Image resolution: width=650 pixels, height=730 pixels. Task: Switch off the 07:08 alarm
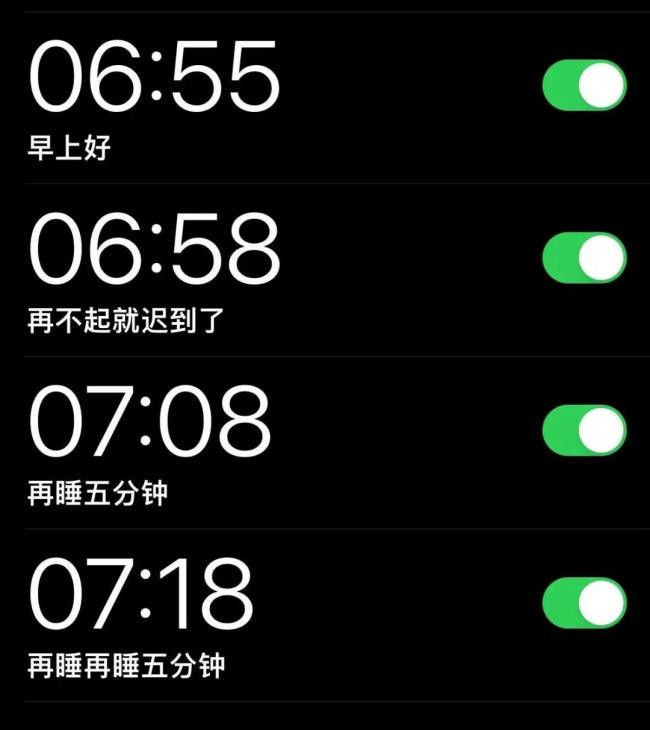coord(584,431)
